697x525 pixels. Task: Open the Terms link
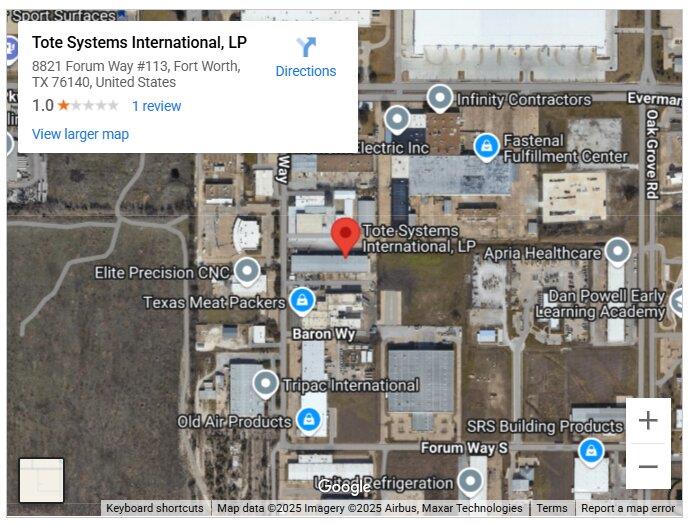click(551, 508)
